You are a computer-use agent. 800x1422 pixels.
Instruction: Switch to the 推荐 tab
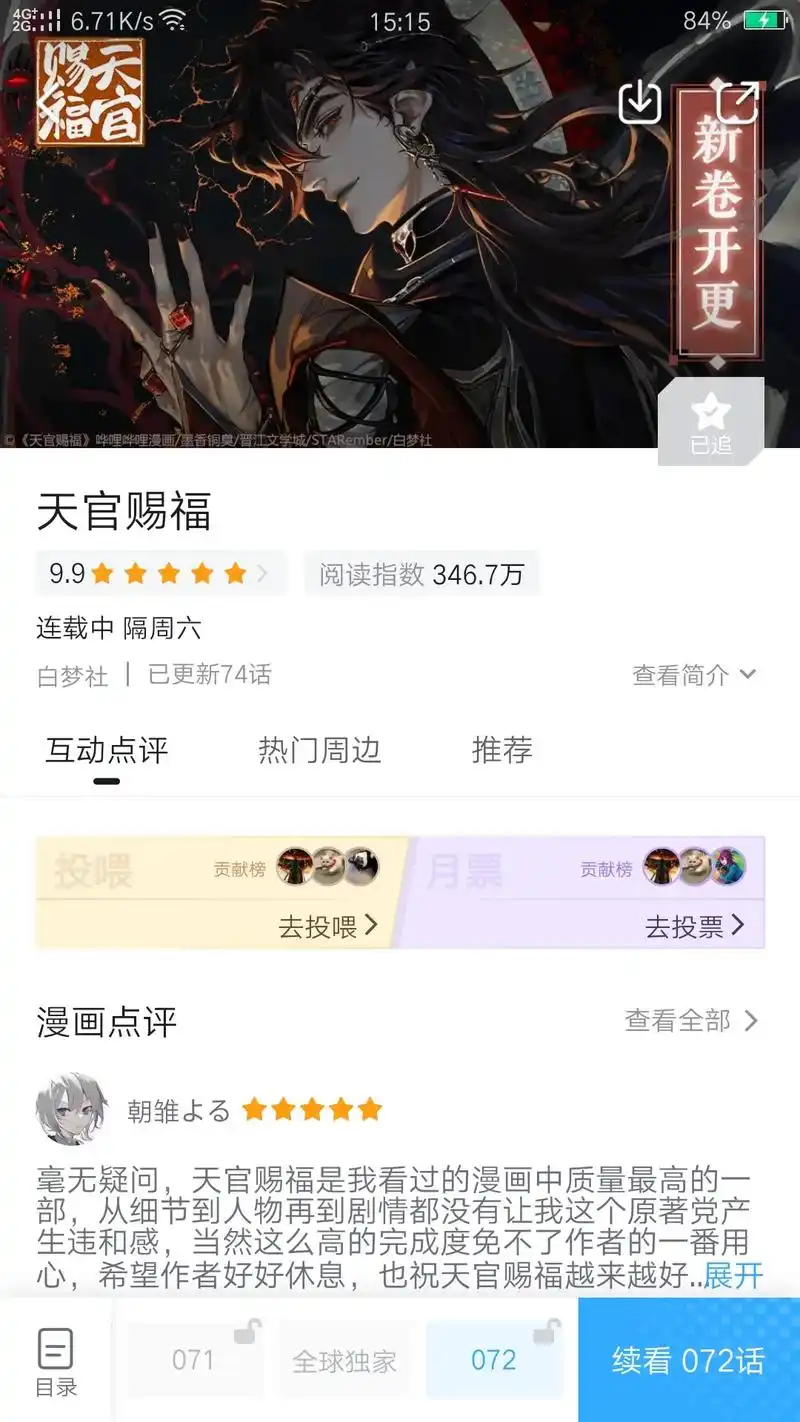coord(502,751)
